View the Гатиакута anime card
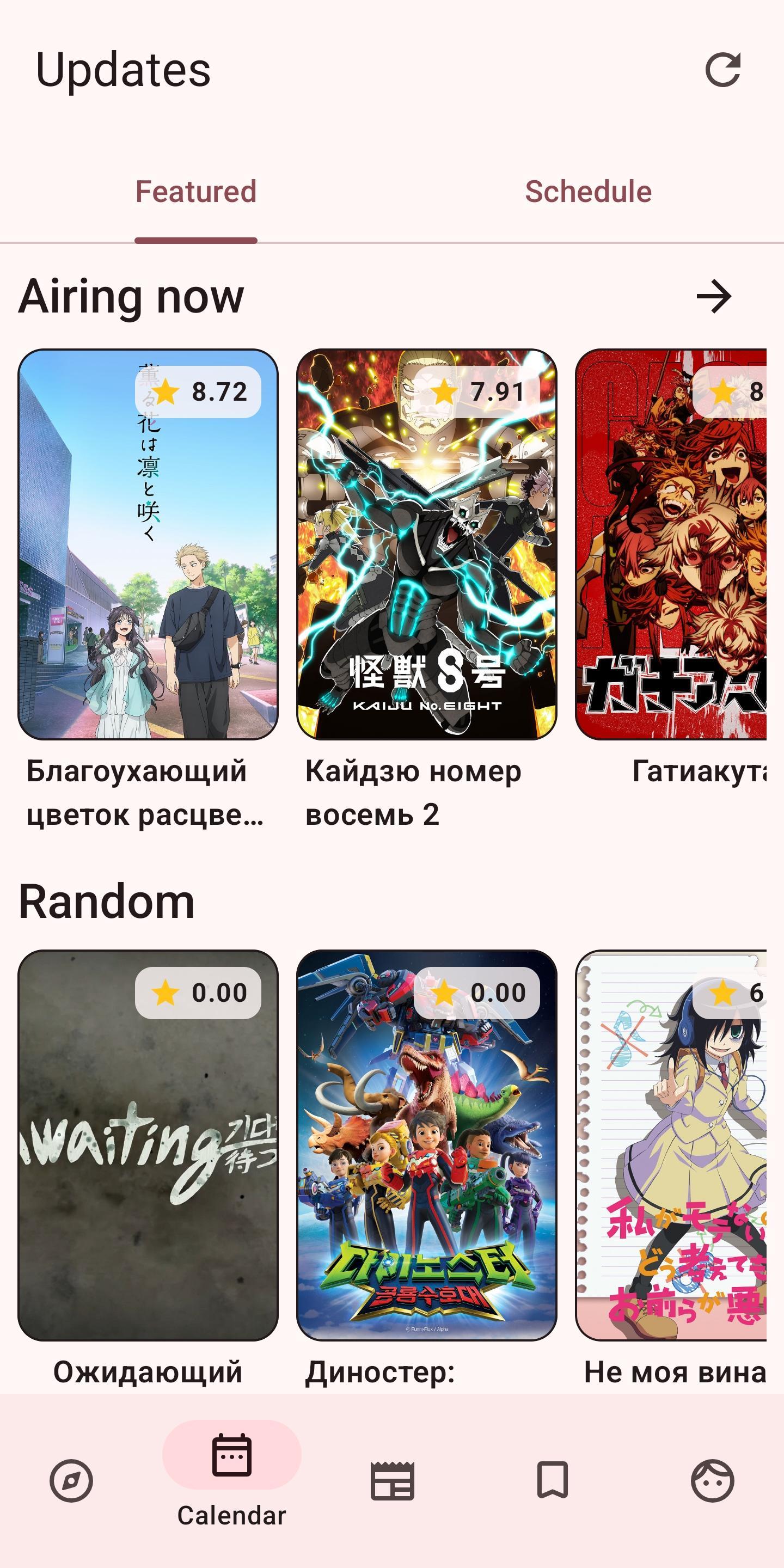The image size is (784, 1568). click(x=671, y=544)
